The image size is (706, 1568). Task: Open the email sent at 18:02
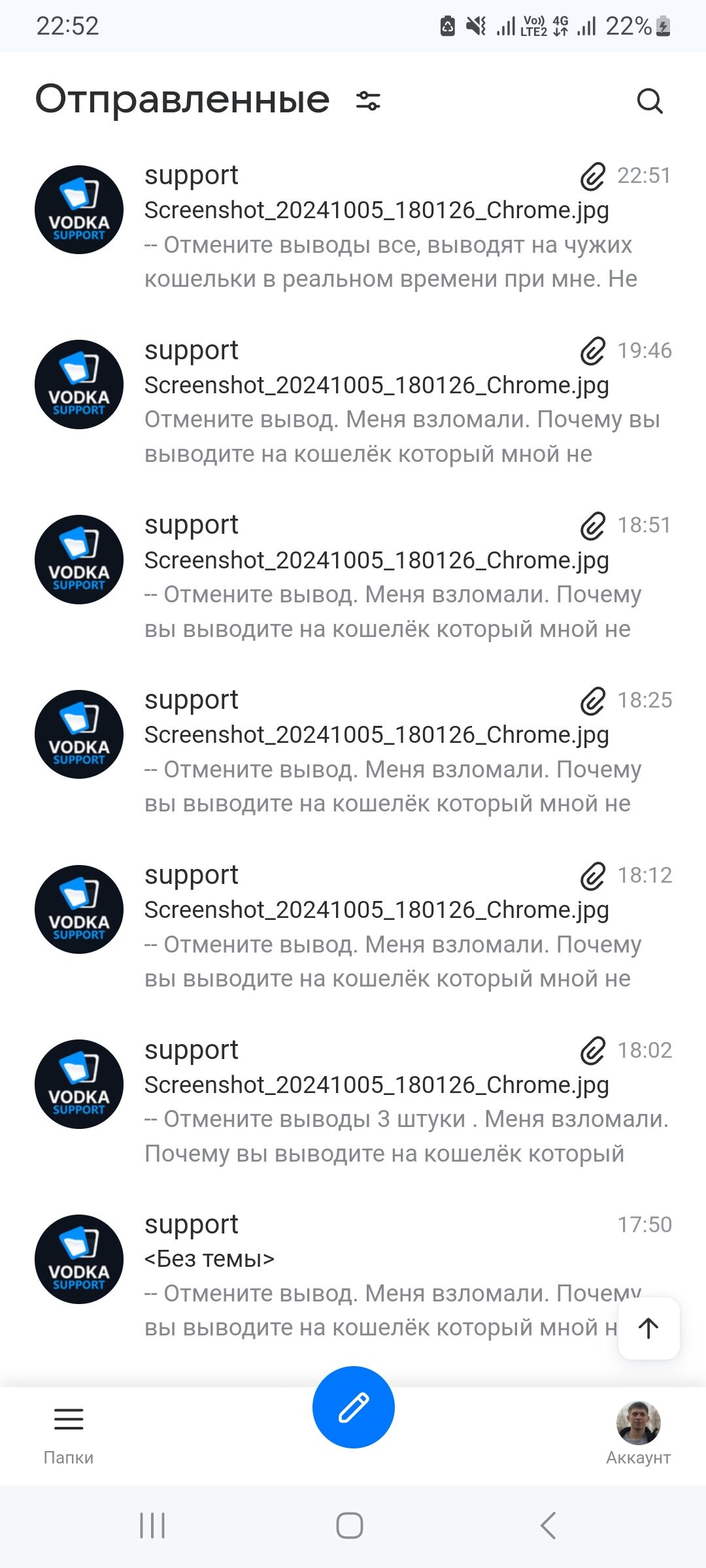[392, 1102]
